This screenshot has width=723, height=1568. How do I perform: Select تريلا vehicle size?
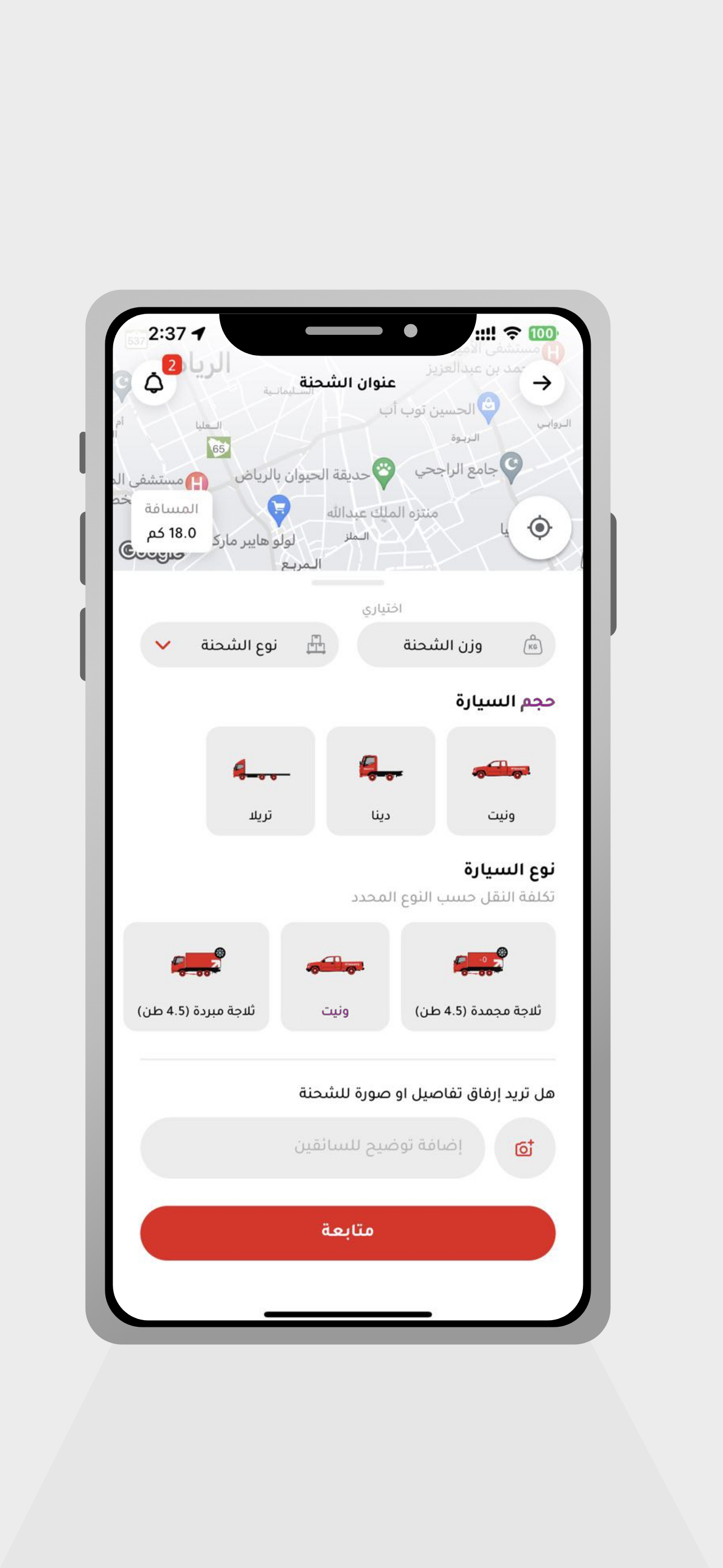click(261, 781)
